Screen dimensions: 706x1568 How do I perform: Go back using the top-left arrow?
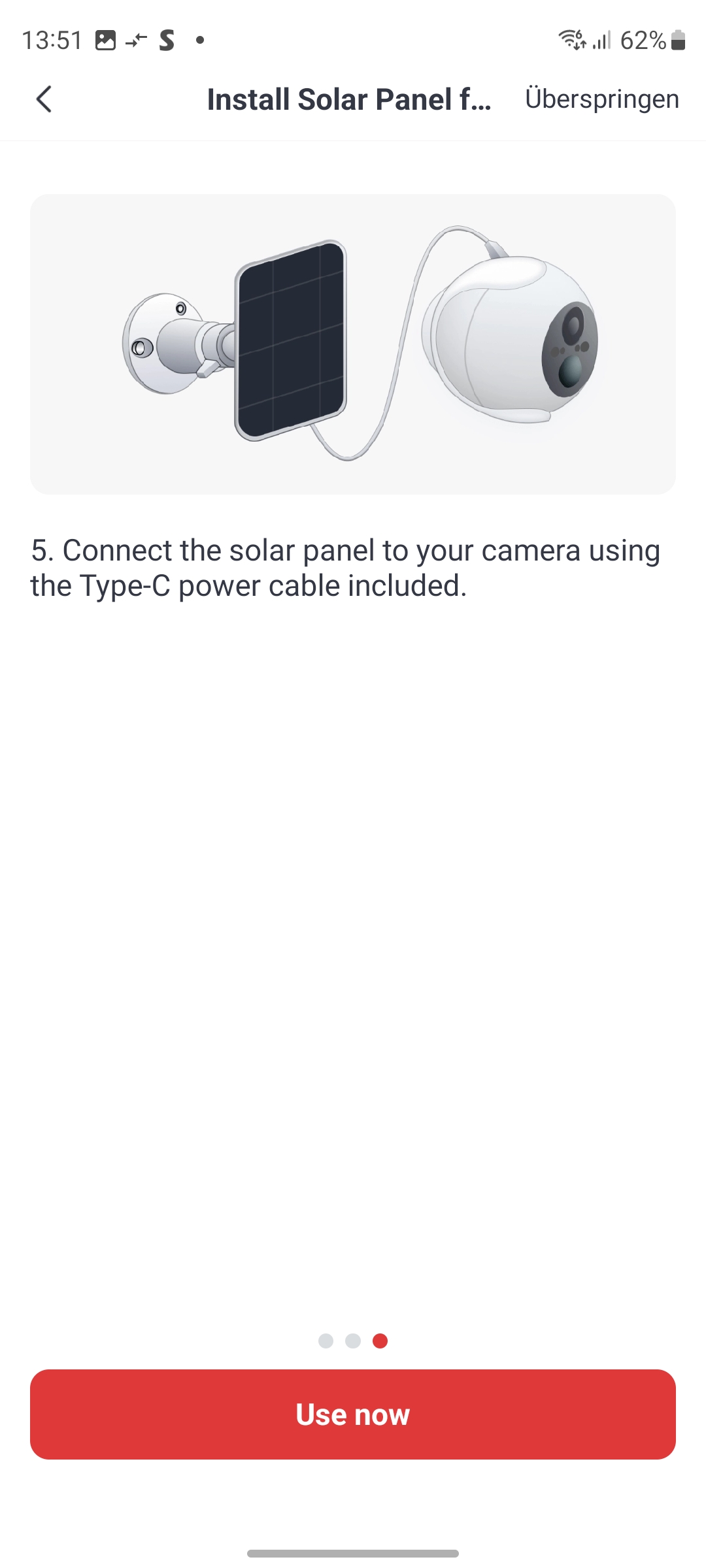44,99
